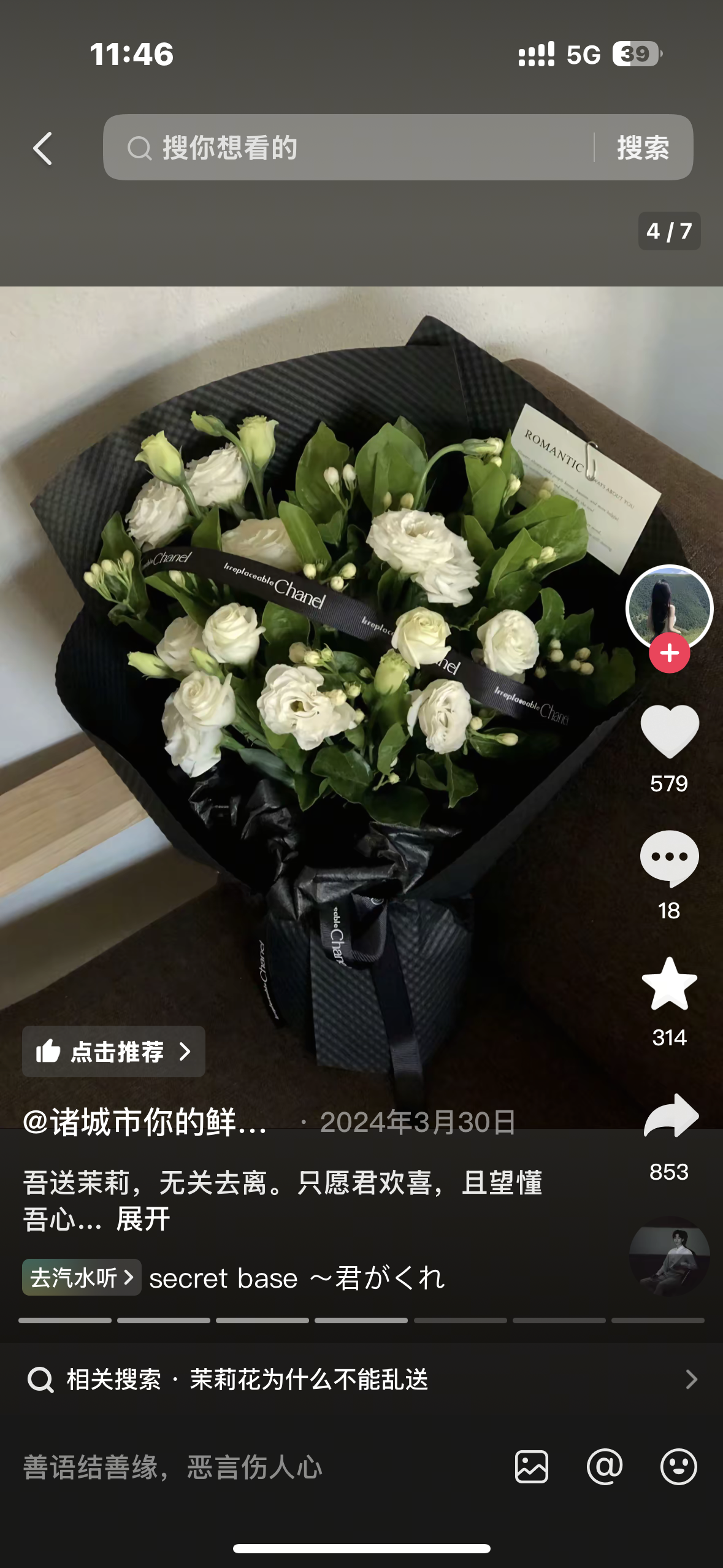This screenshot has width=723, height=1568.
Task: Open the comments bubble
Action: point(669,858)
